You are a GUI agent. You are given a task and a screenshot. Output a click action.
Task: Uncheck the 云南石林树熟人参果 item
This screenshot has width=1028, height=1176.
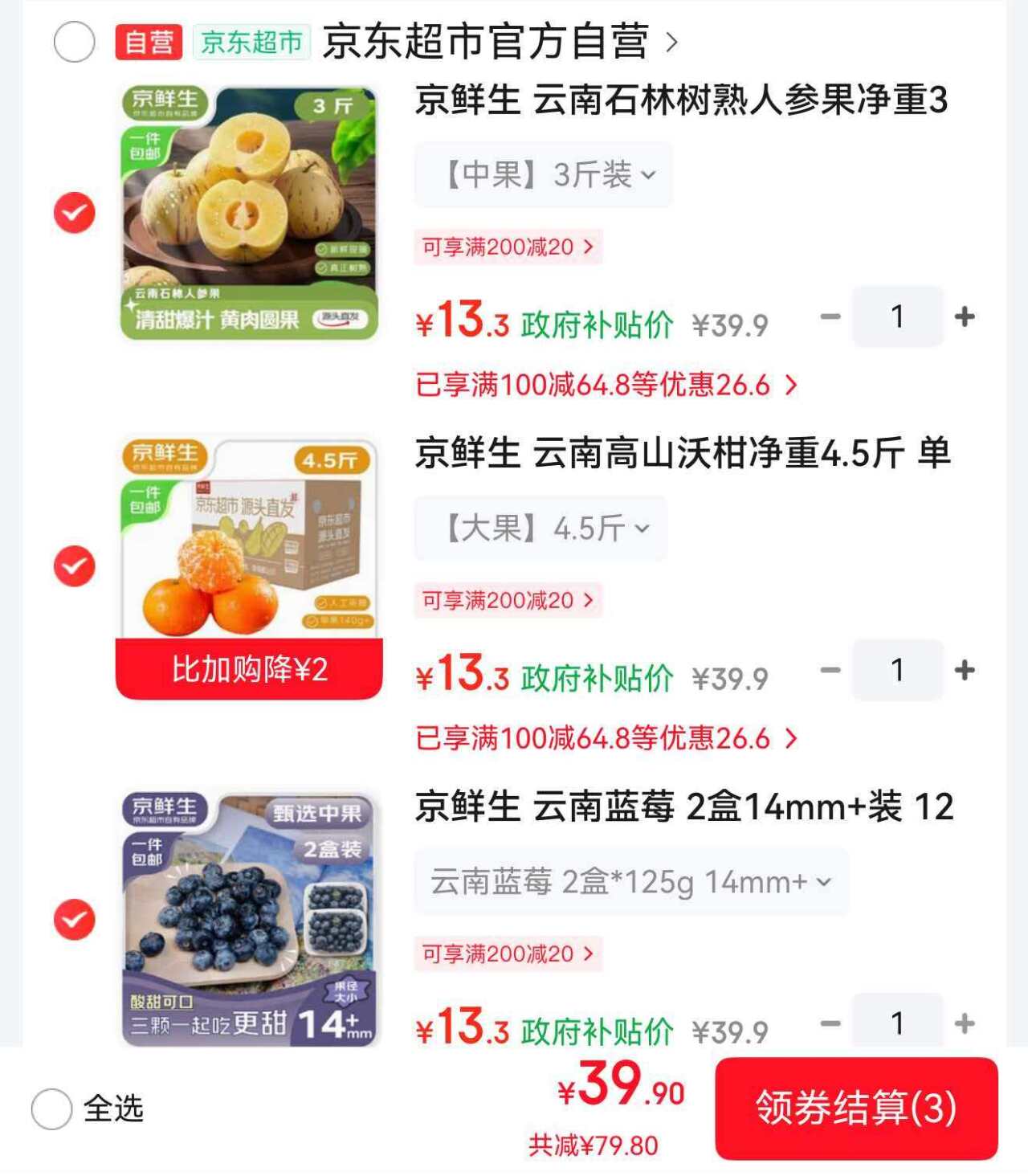[74, 213]
